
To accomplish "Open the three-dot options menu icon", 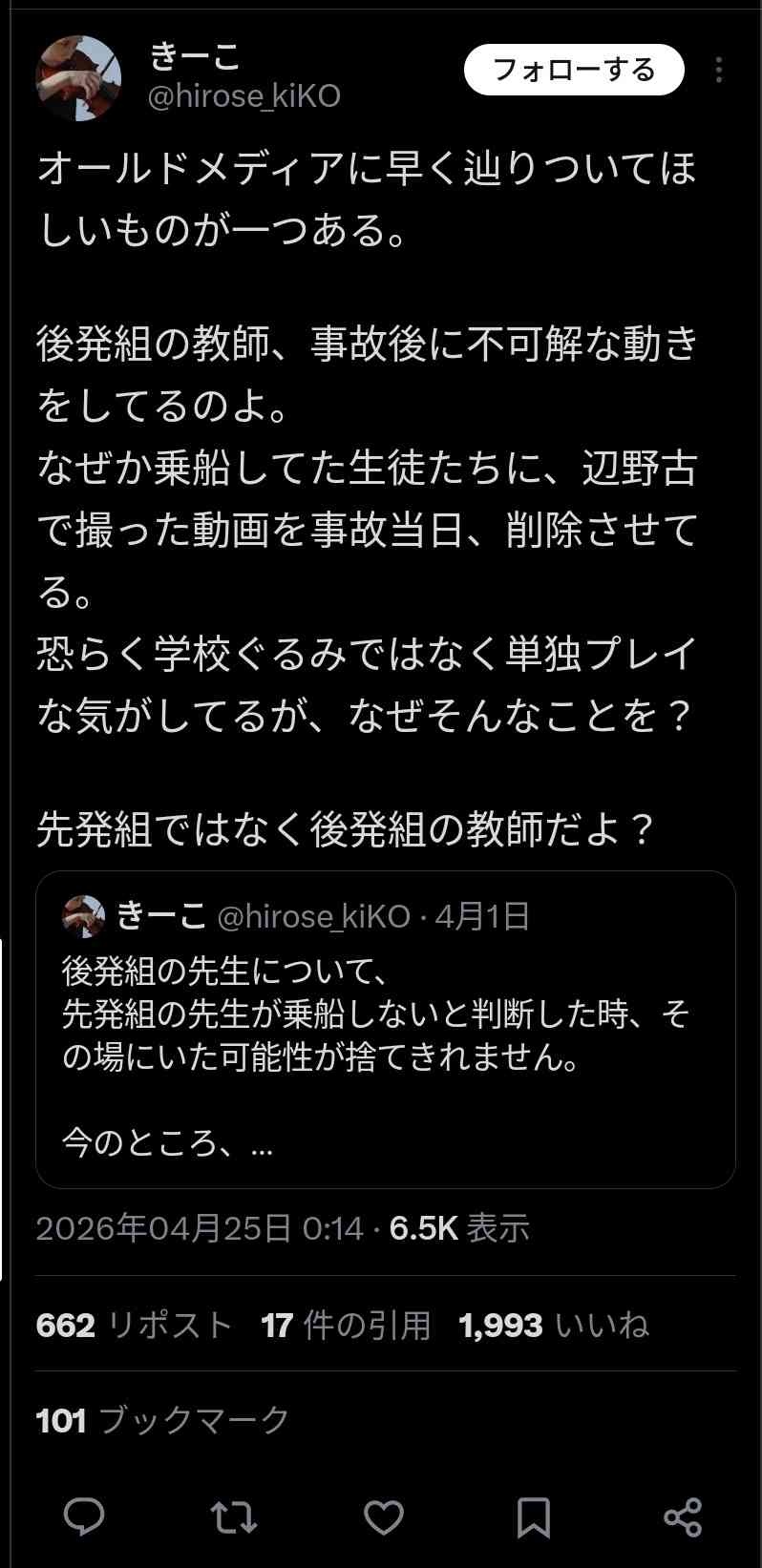I will (x=717, y=70).
